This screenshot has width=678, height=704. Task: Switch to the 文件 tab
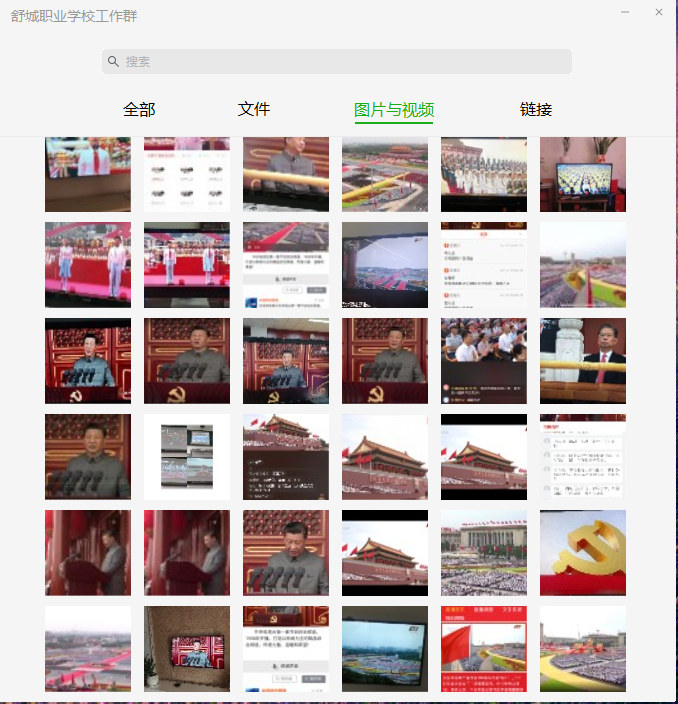(x=254, y=110)
